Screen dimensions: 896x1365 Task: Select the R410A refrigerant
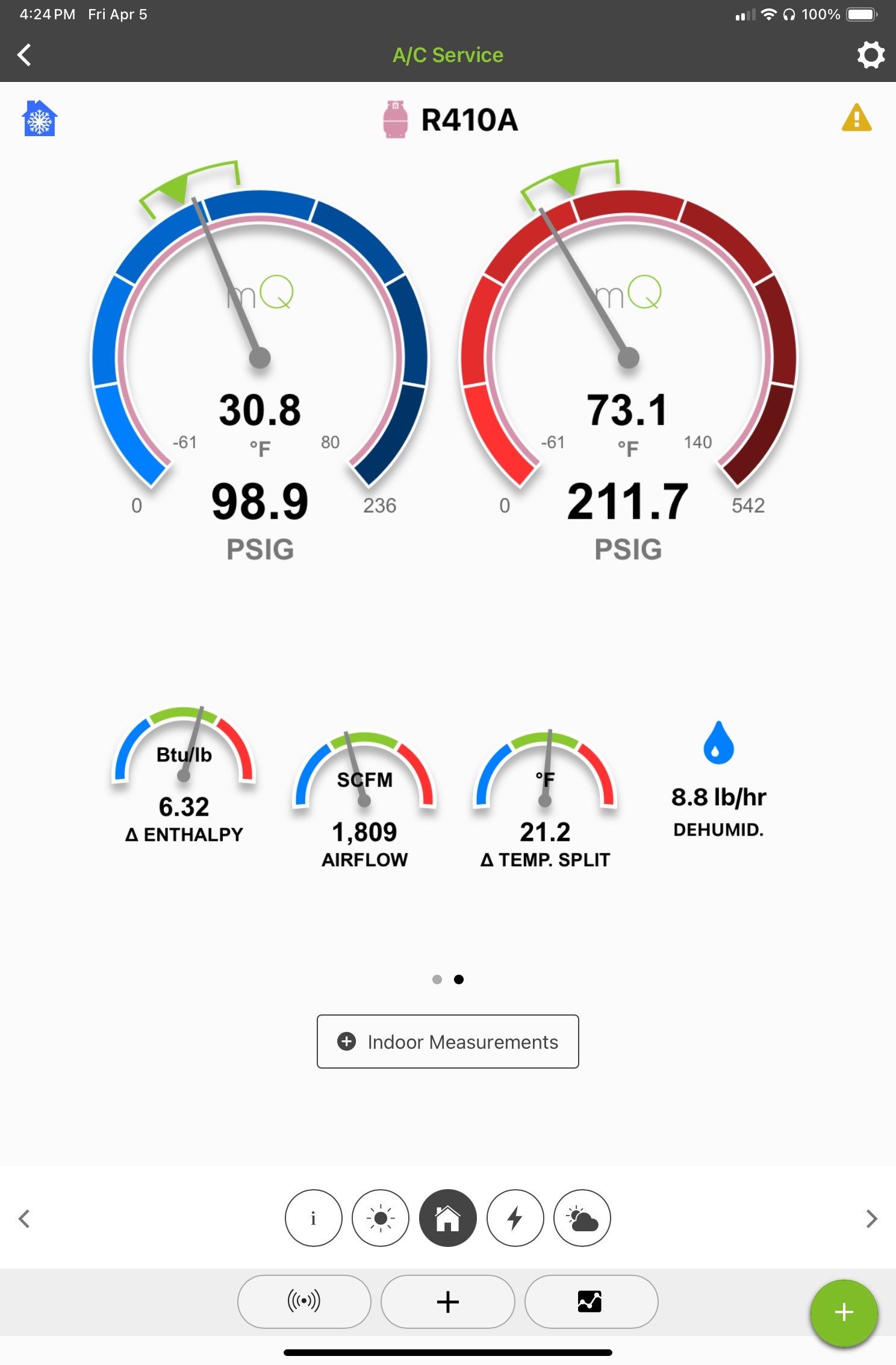coord(452,119)
